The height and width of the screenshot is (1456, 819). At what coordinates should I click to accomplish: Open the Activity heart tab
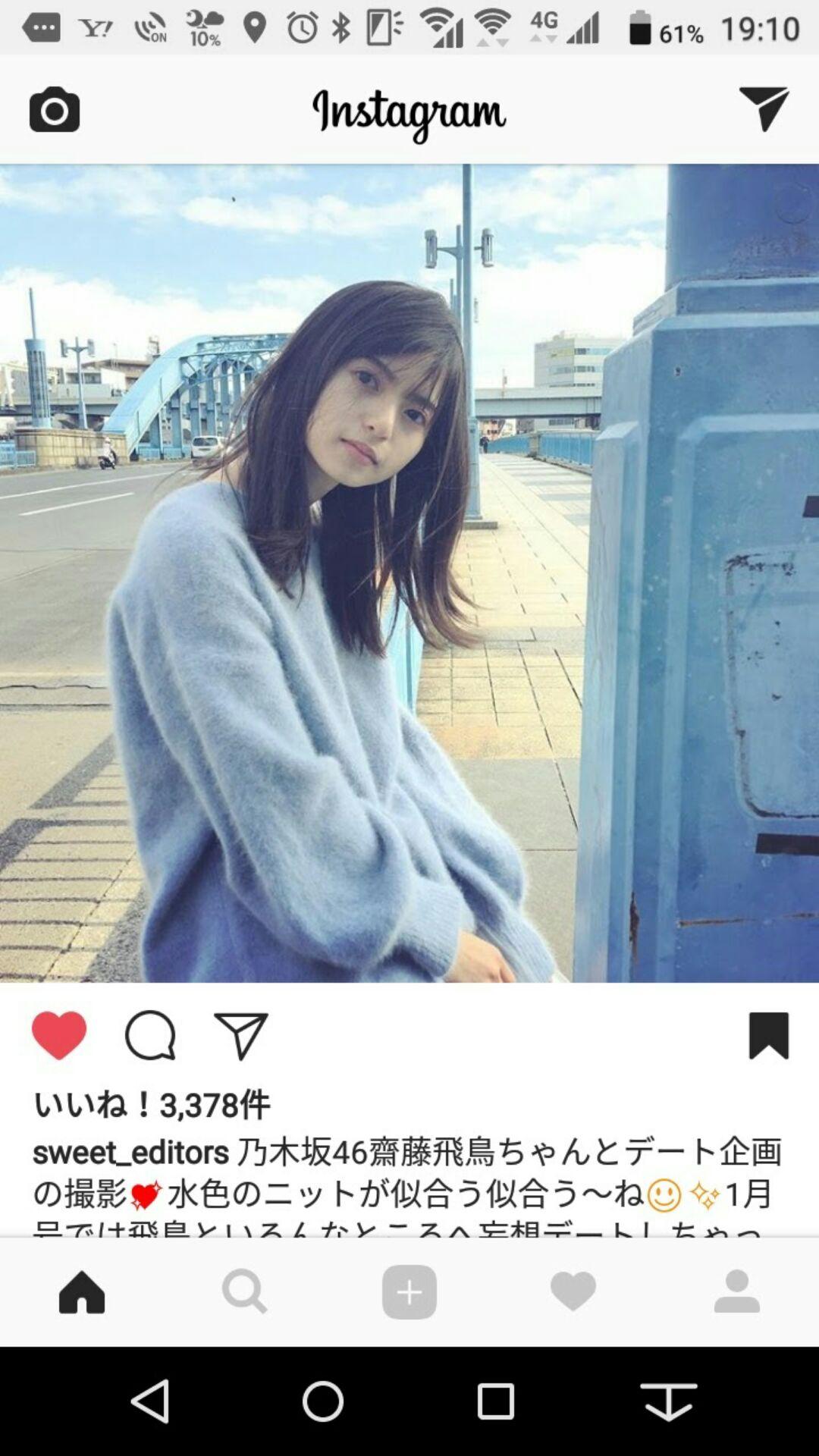point(573,1291)
